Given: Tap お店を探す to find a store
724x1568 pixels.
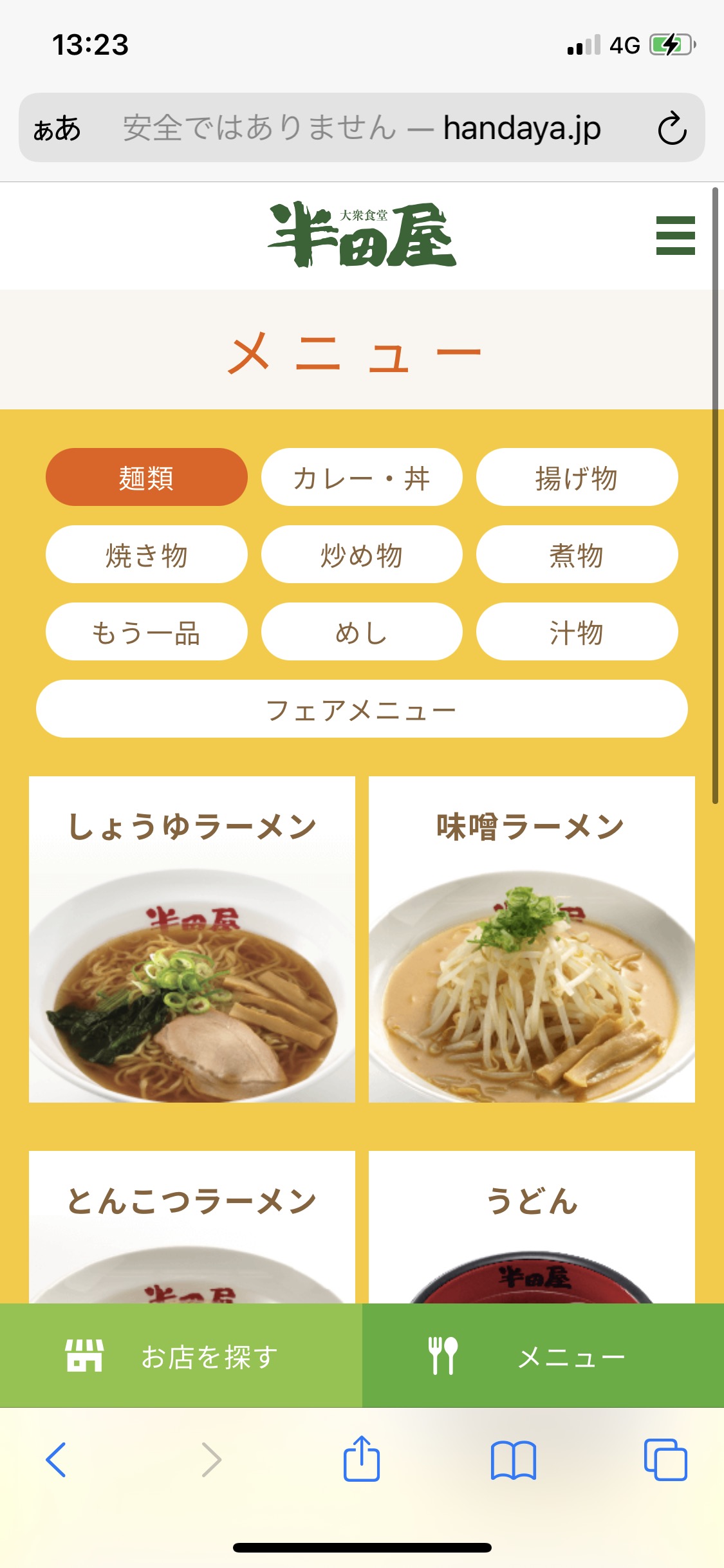Looking at the screenshot, I should [x=181, y=1356].
